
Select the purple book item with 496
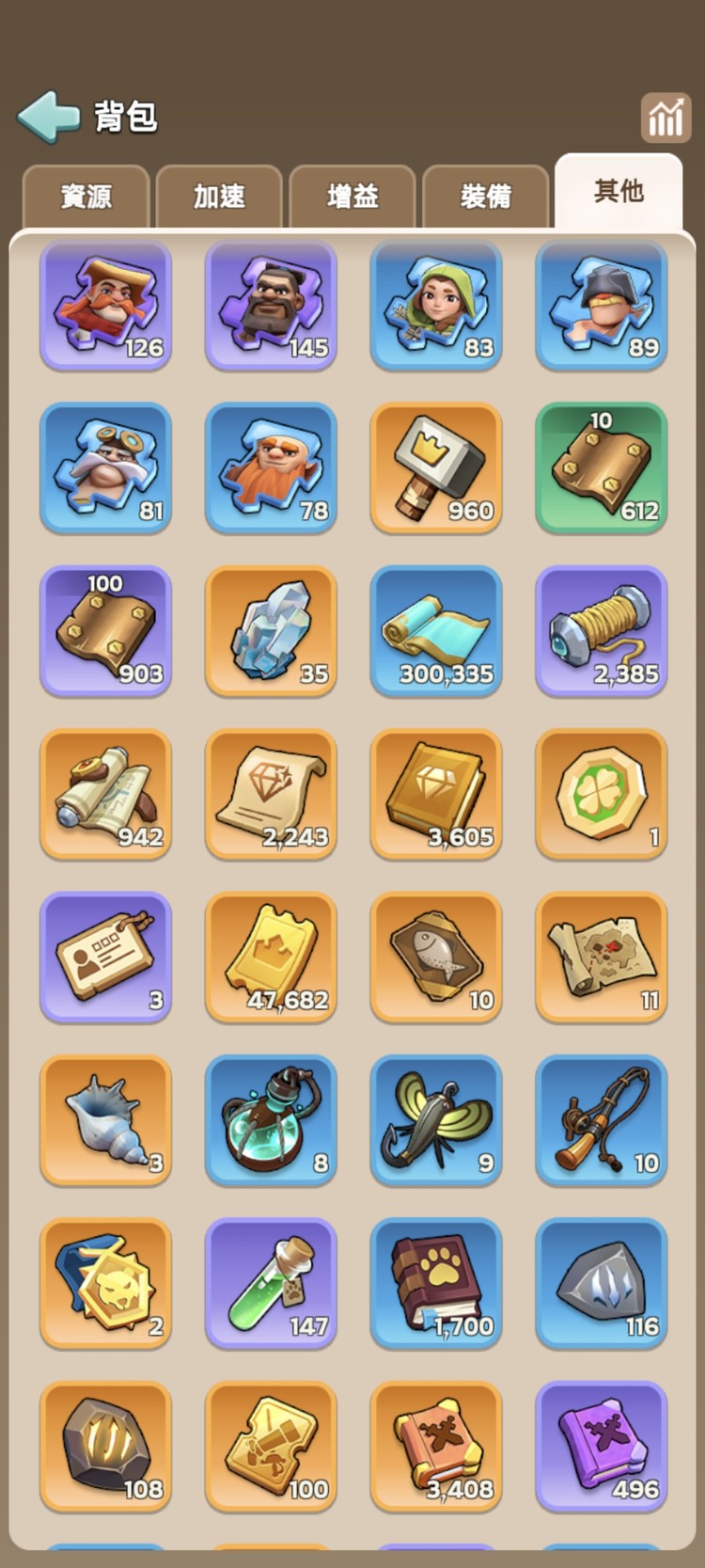tap(602, 1447)
